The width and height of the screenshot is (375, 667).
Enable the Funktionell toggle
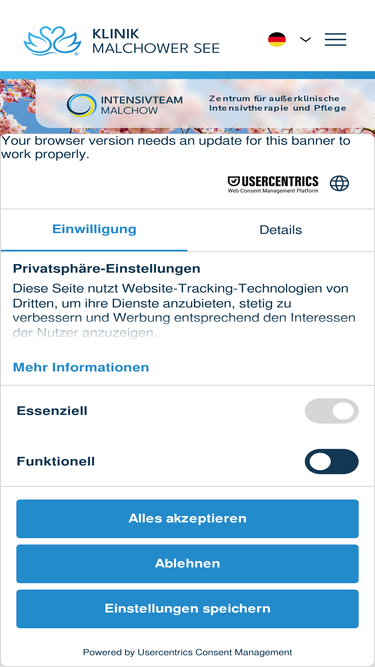click(332, 462)
